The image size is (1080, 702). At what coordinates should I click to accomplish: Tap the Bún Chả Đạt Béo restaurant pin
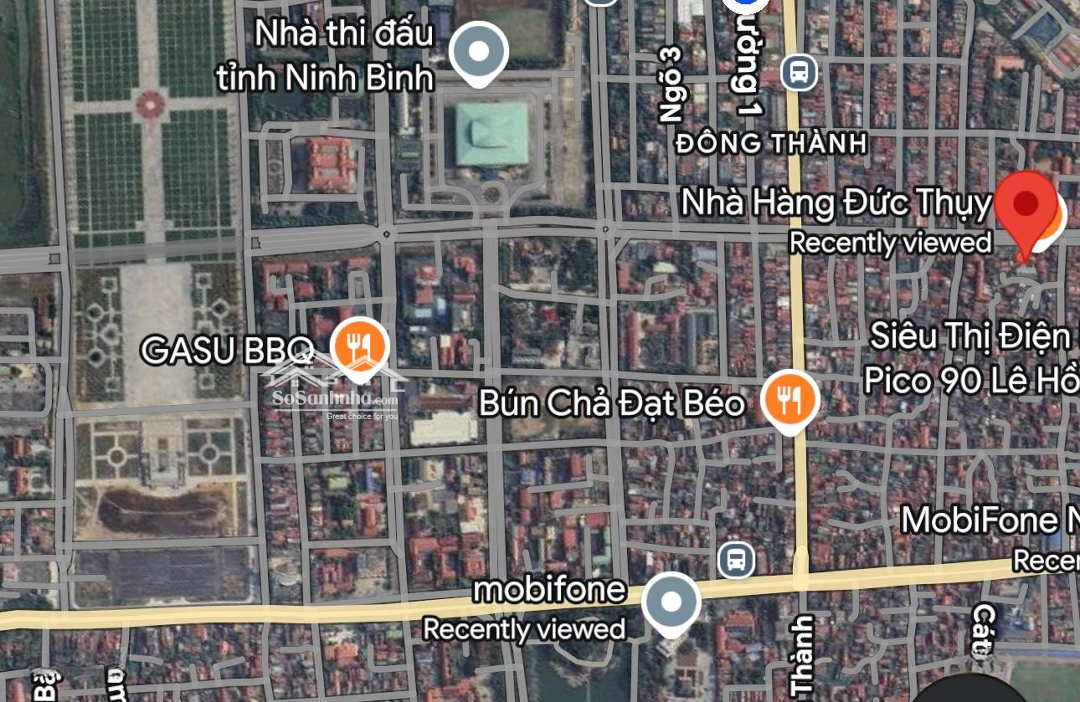point(790,401)
